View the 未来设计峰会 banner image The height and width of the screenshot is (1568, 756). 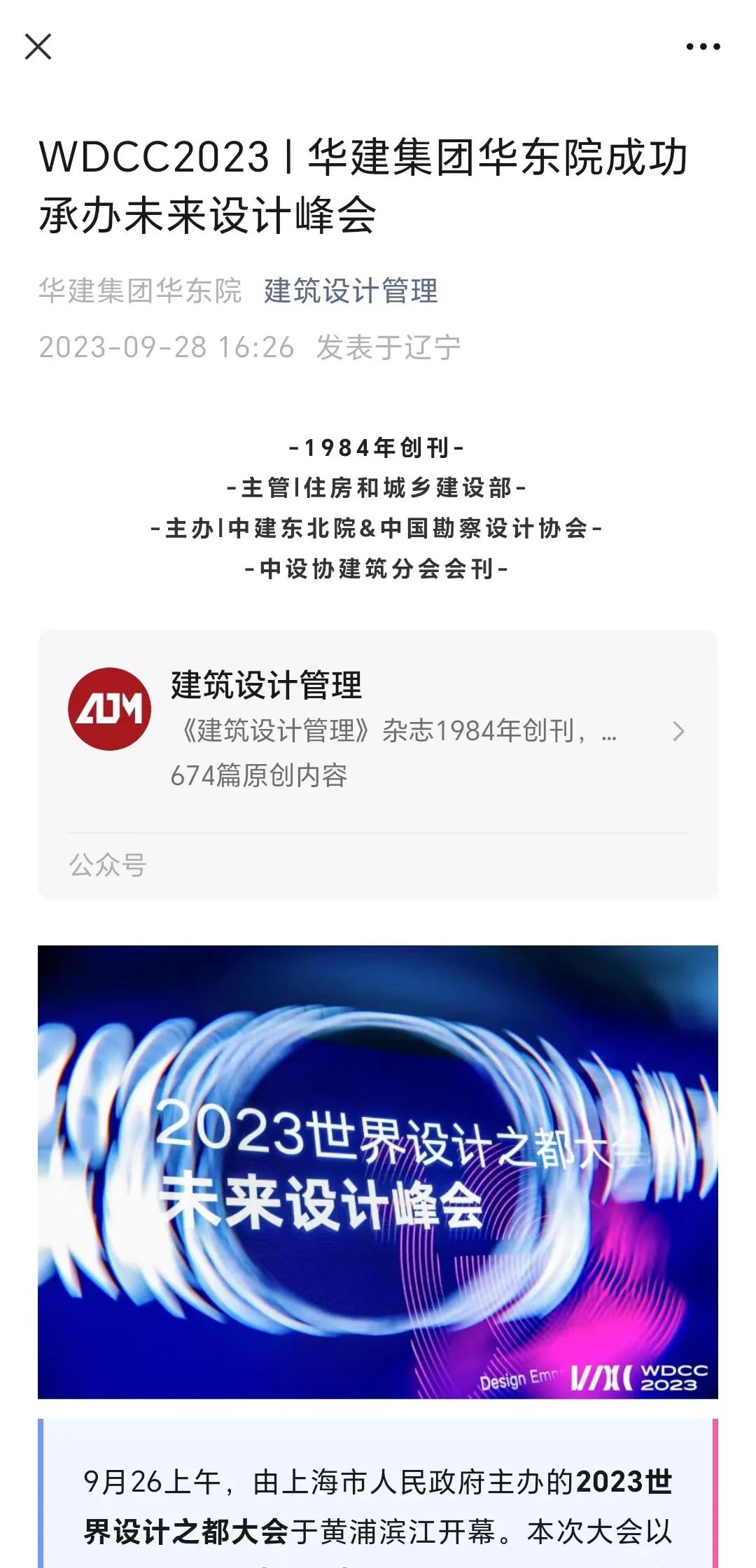[378, 1171]
